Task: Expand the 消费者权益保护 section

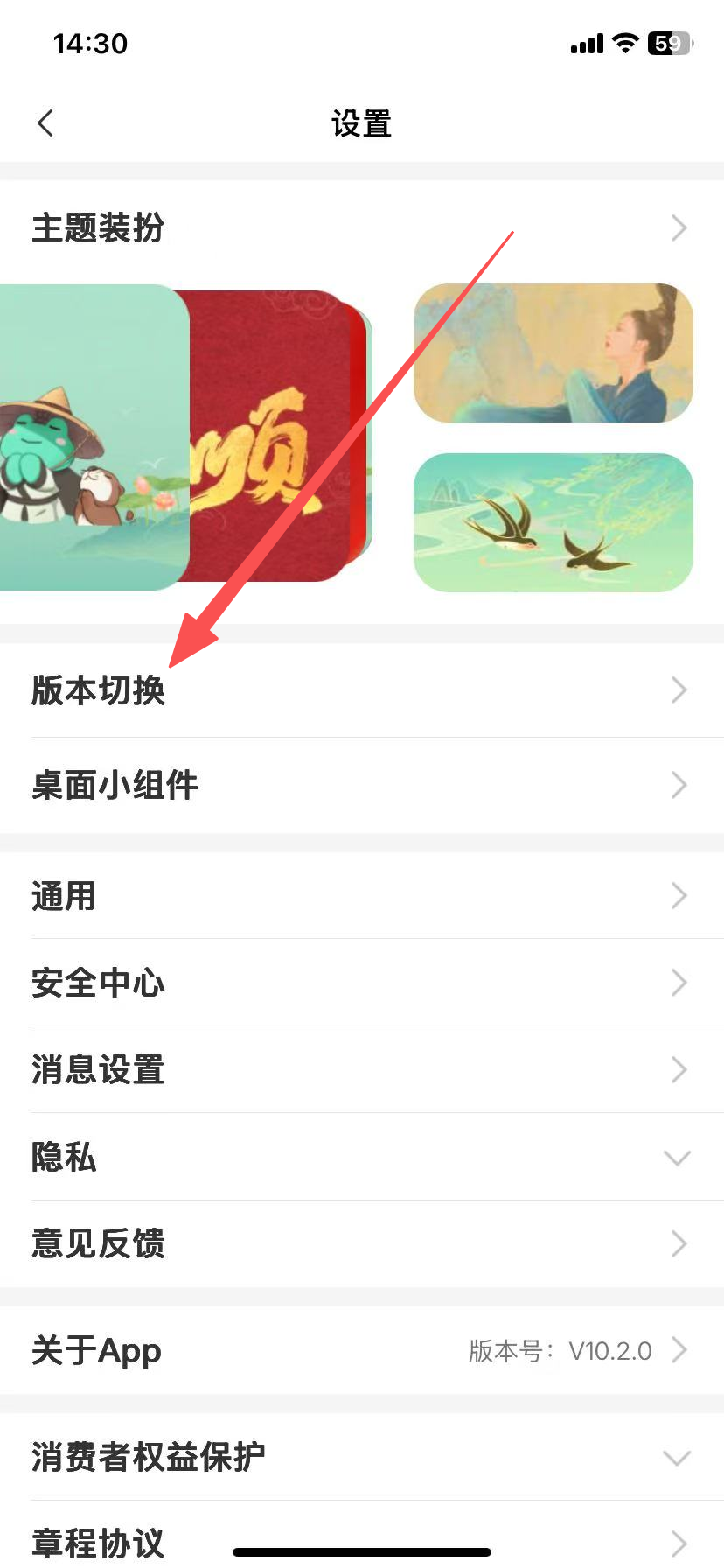Action: [x=675, y=1457]
